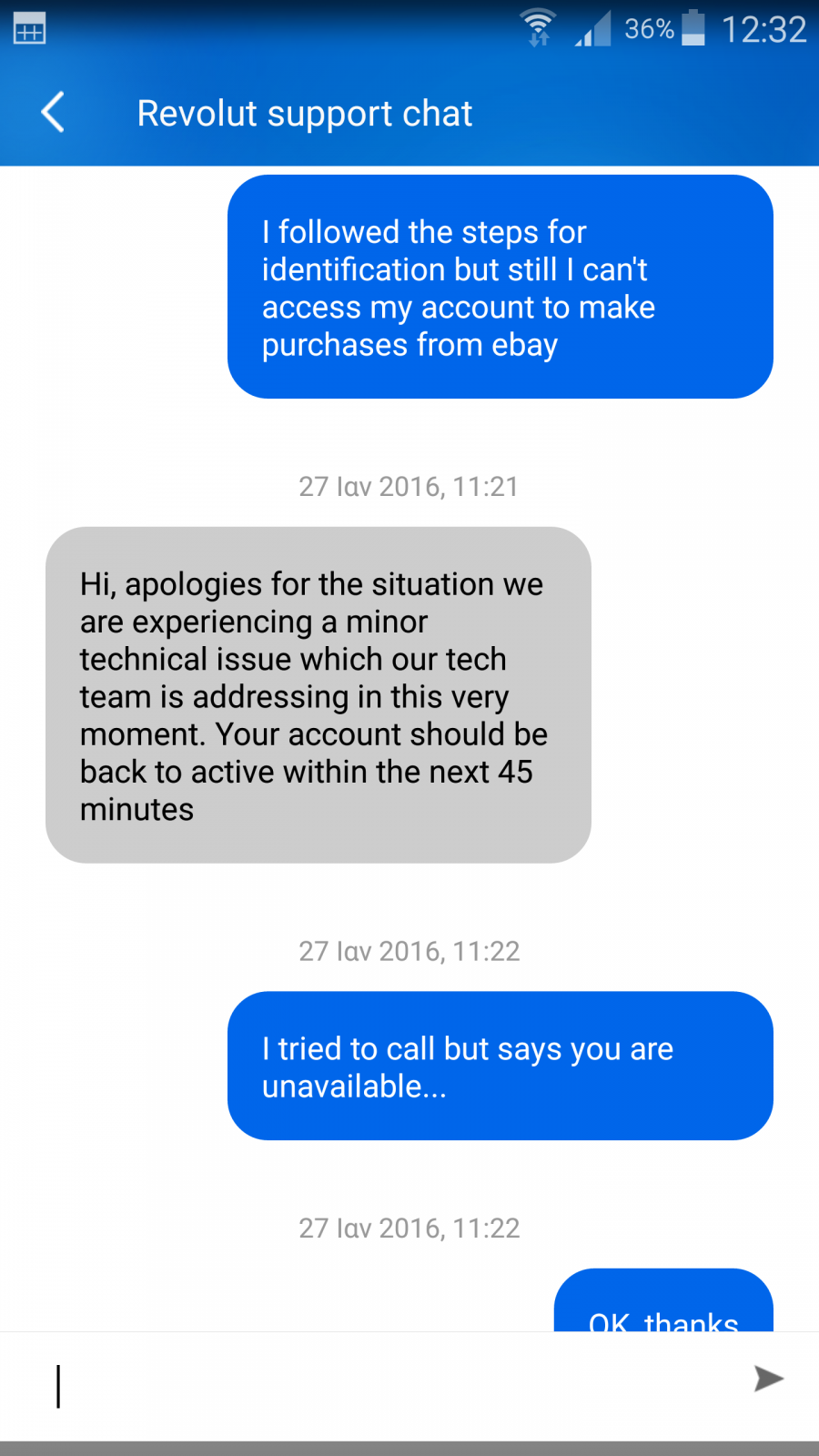Tap the send arrow icon
The height and width of the screenshot is (1456, 819).
tap(769, 1379)
